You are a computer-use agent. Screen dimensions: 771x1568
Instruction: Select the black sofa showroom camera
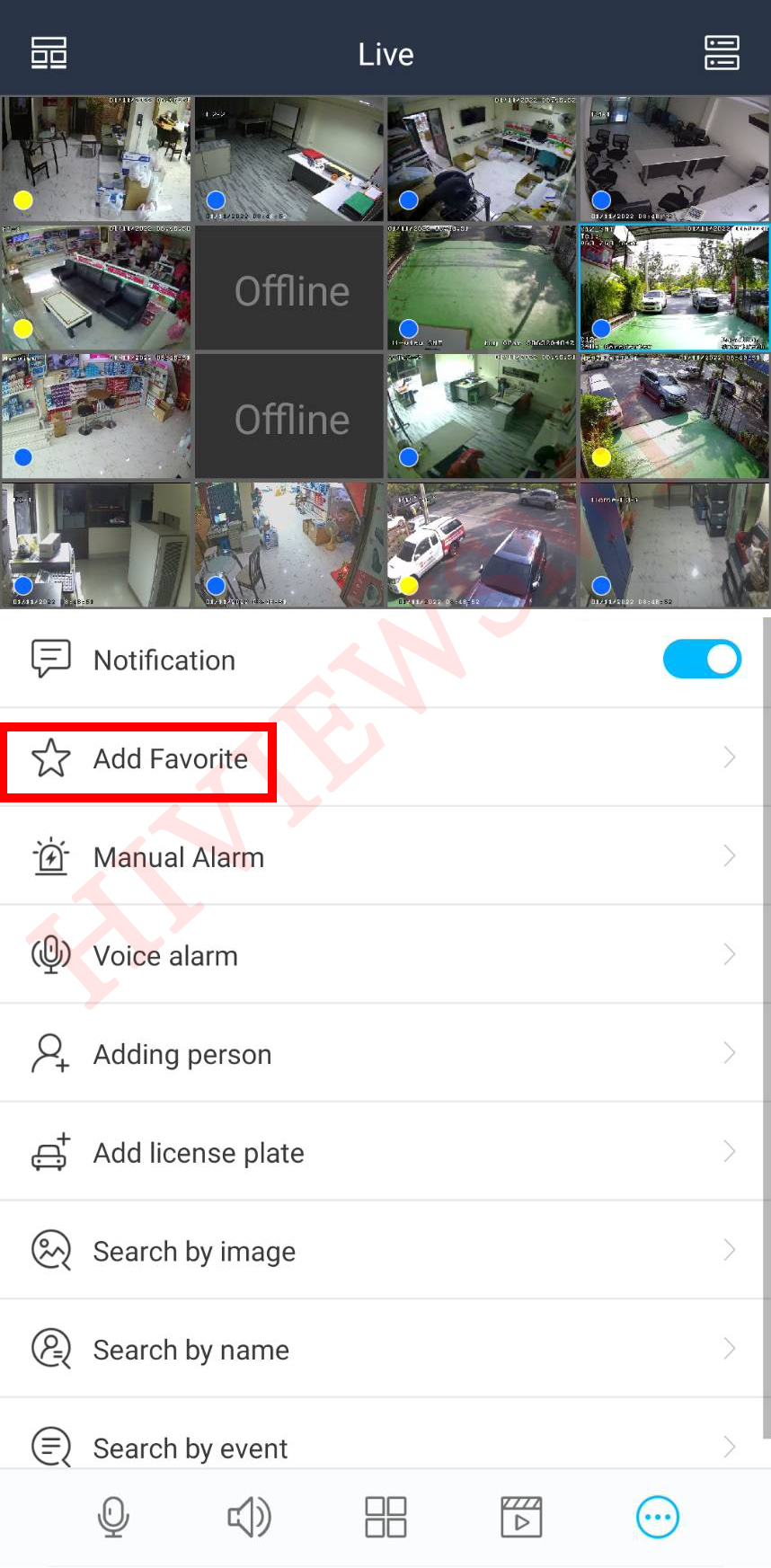(96, 288)
